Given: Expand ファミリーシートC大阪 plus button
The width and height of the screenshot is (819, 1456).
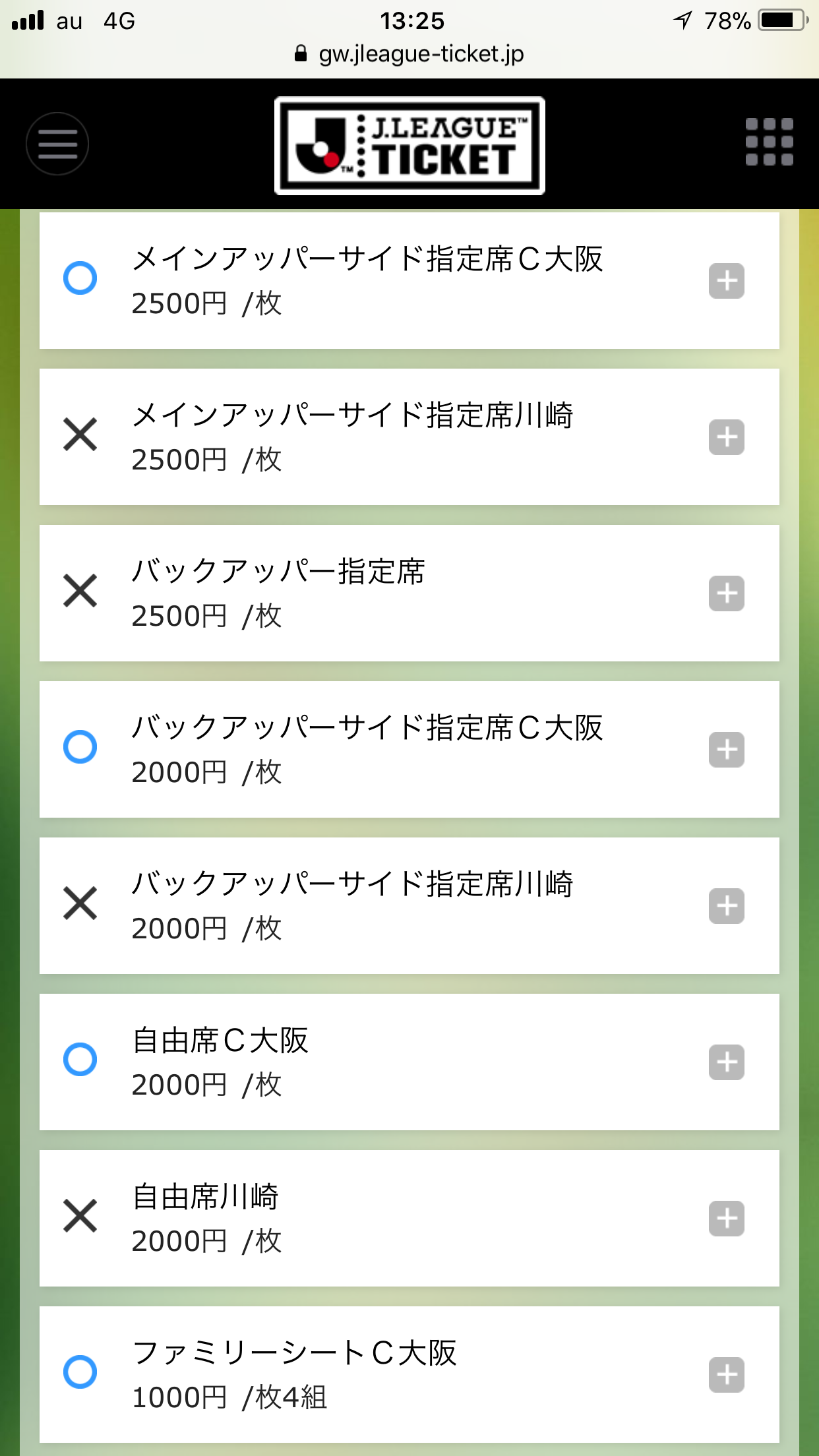Looking at the screenshot, I should click(x=727, y=1375).
